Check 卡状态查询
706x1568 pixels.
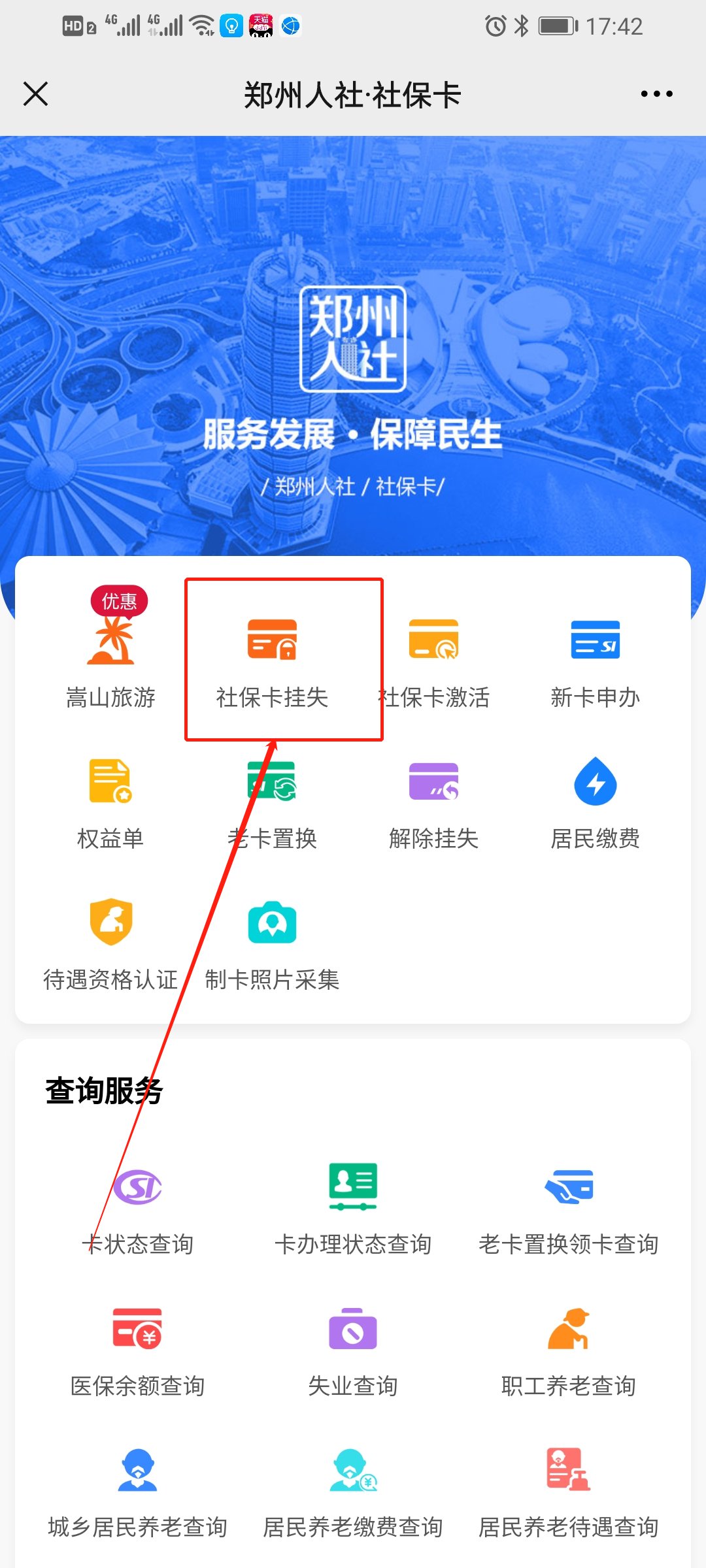click(x=137, y=1209)
